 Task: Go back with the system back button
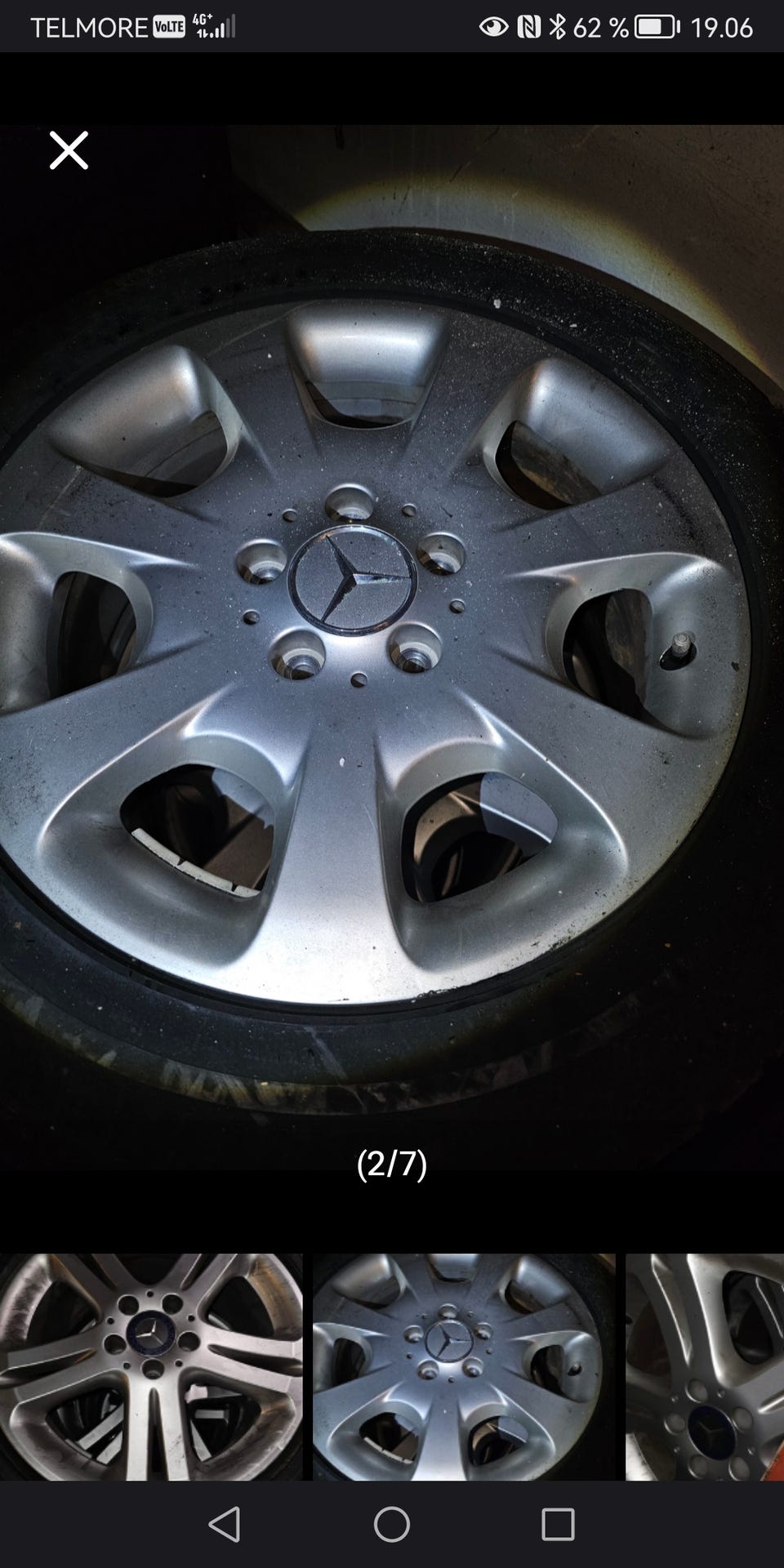[x=225, y=1525]
